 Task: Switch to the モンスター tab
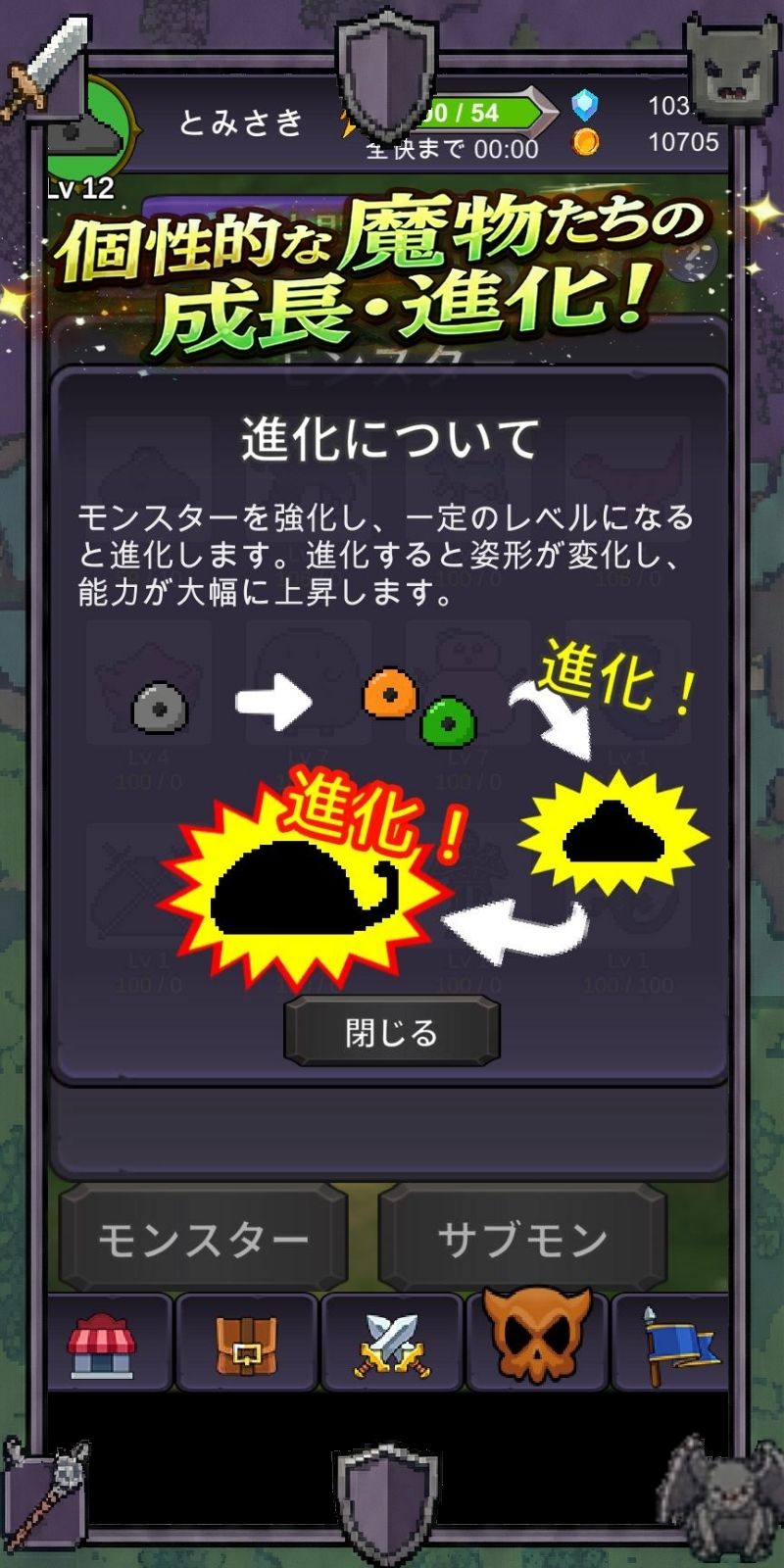point(201,1240)
